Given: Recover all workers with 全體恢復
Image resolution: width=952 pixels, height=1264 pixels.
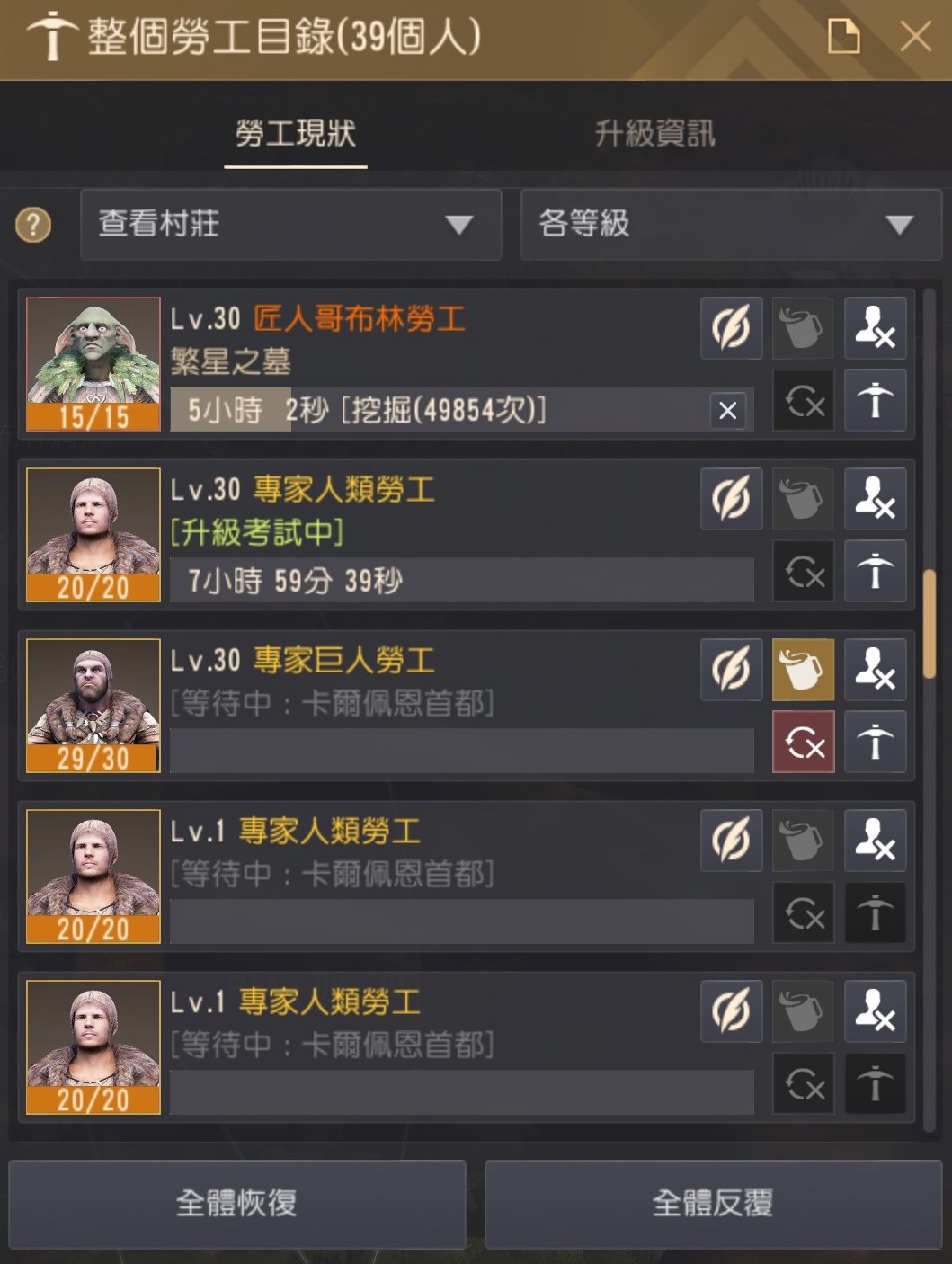Looking at the screenshot, I should coord(237,1203).
